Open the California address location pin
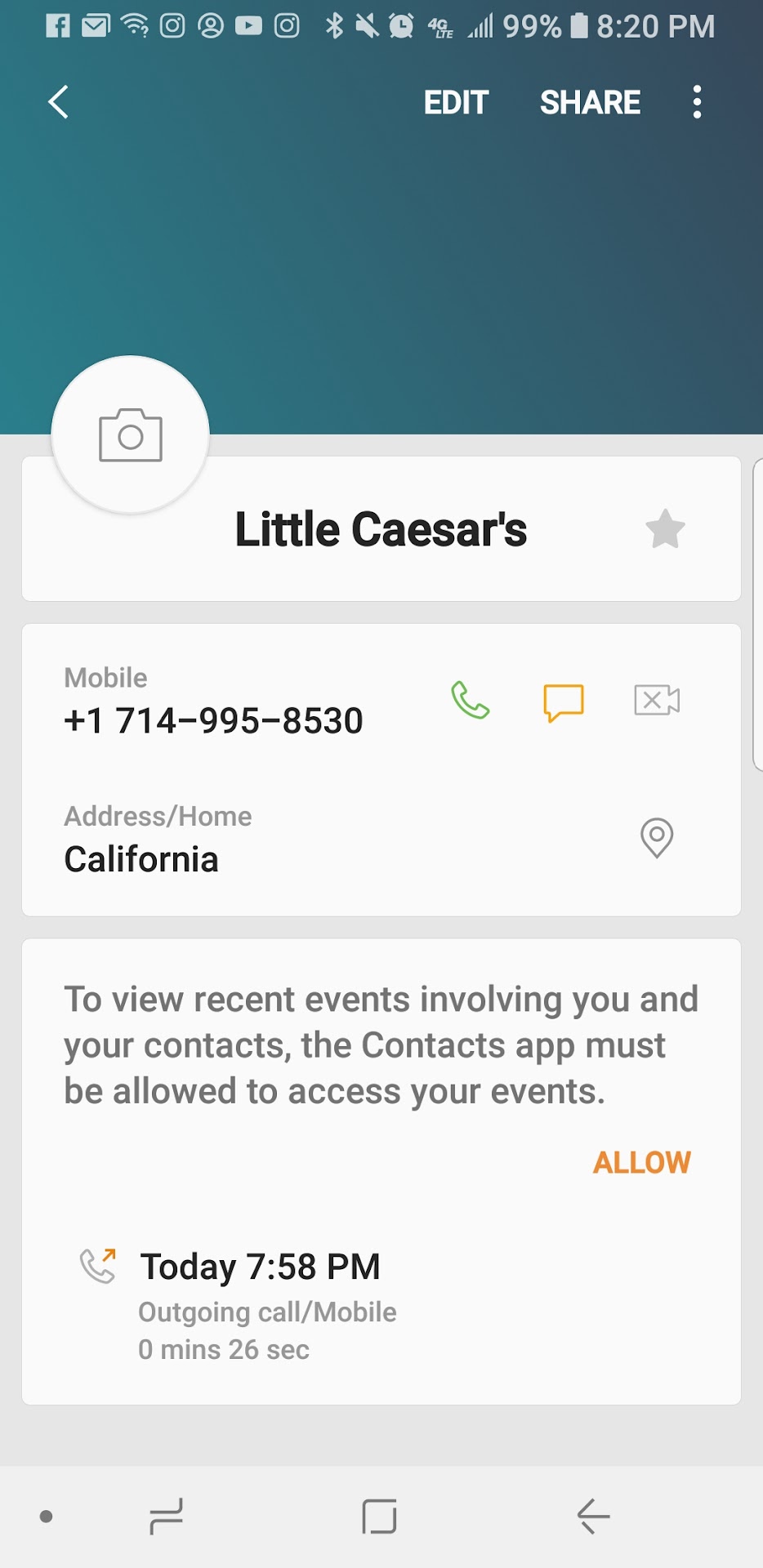This screenshot has width=763, height=1568. pos(657,838)
